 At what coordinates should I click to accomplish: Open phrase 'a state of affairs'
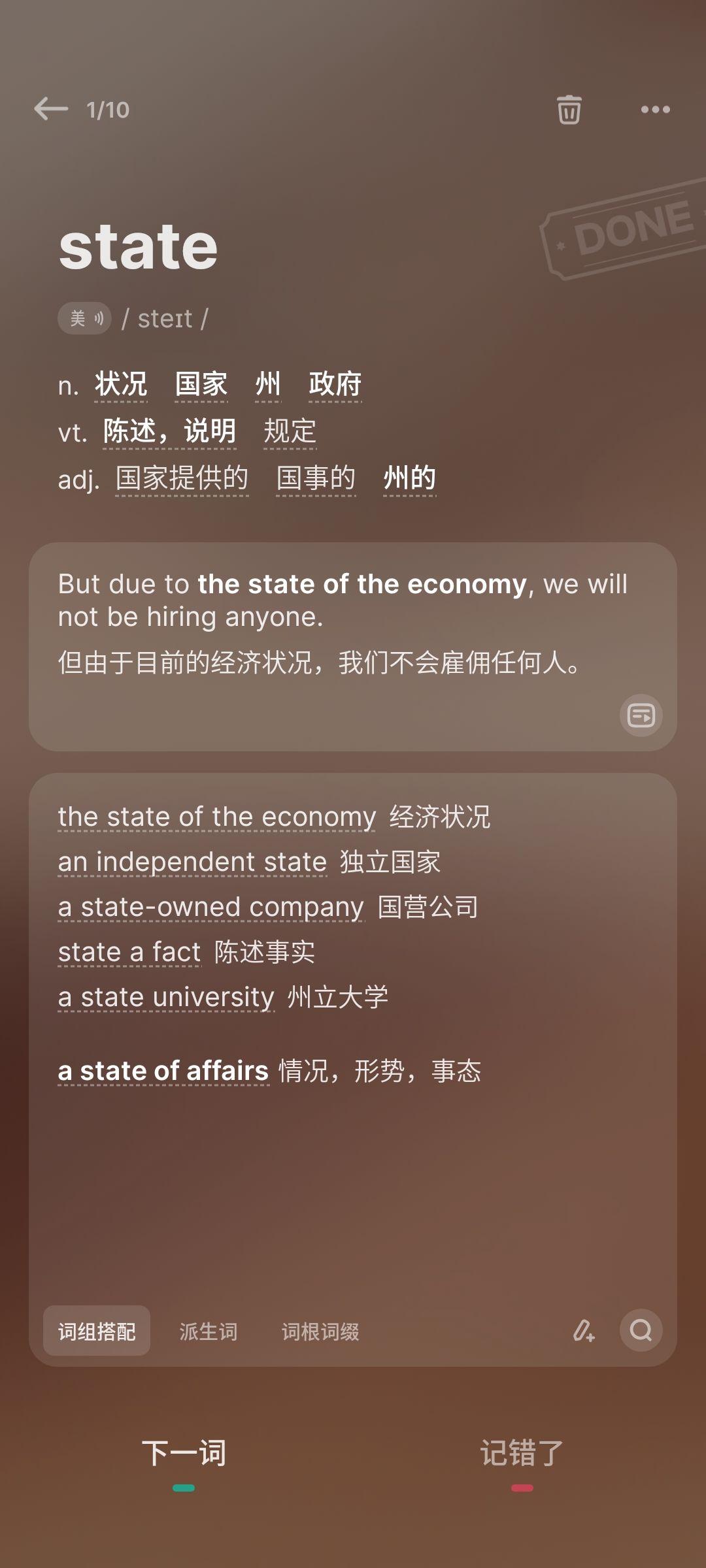point(163,1071)
